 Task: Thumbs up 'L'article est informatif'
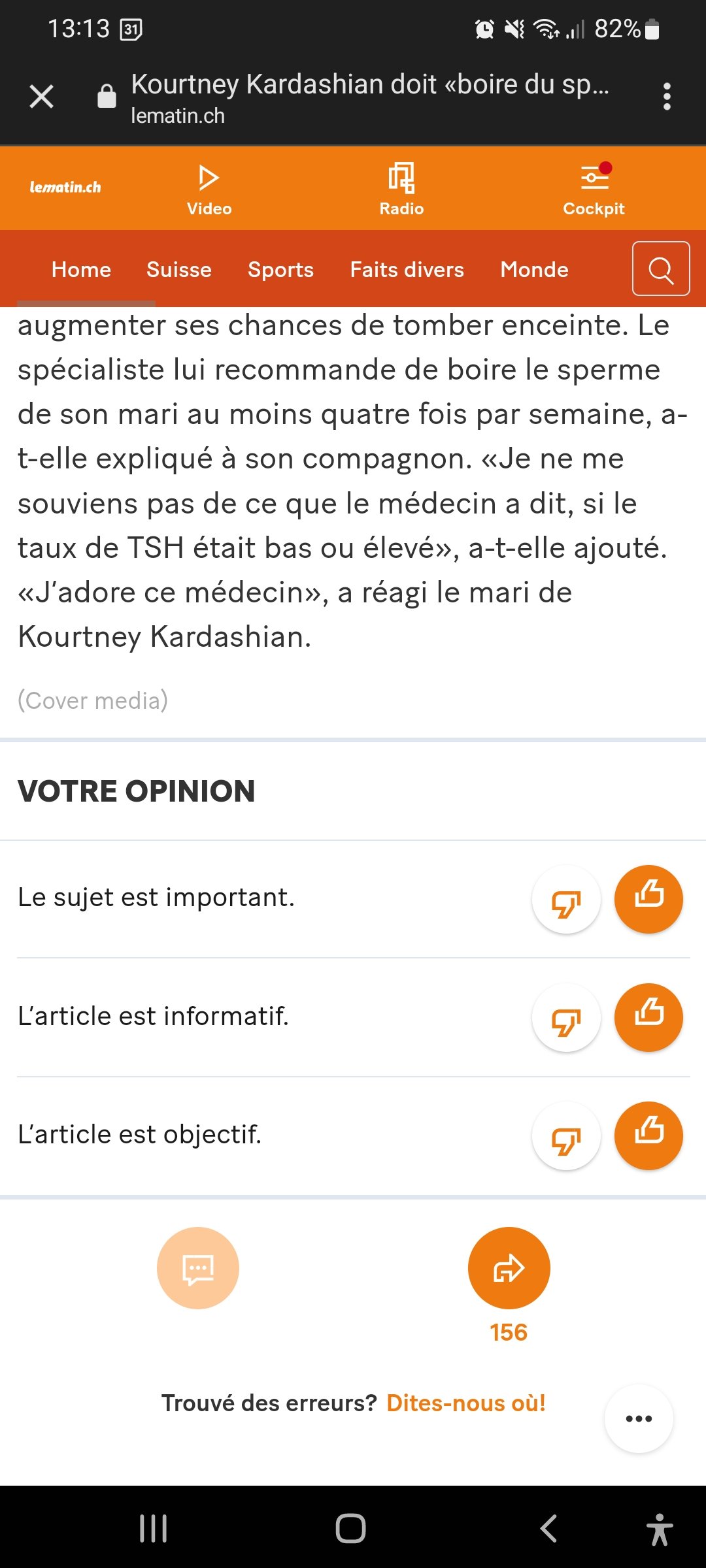(648, 1017)
